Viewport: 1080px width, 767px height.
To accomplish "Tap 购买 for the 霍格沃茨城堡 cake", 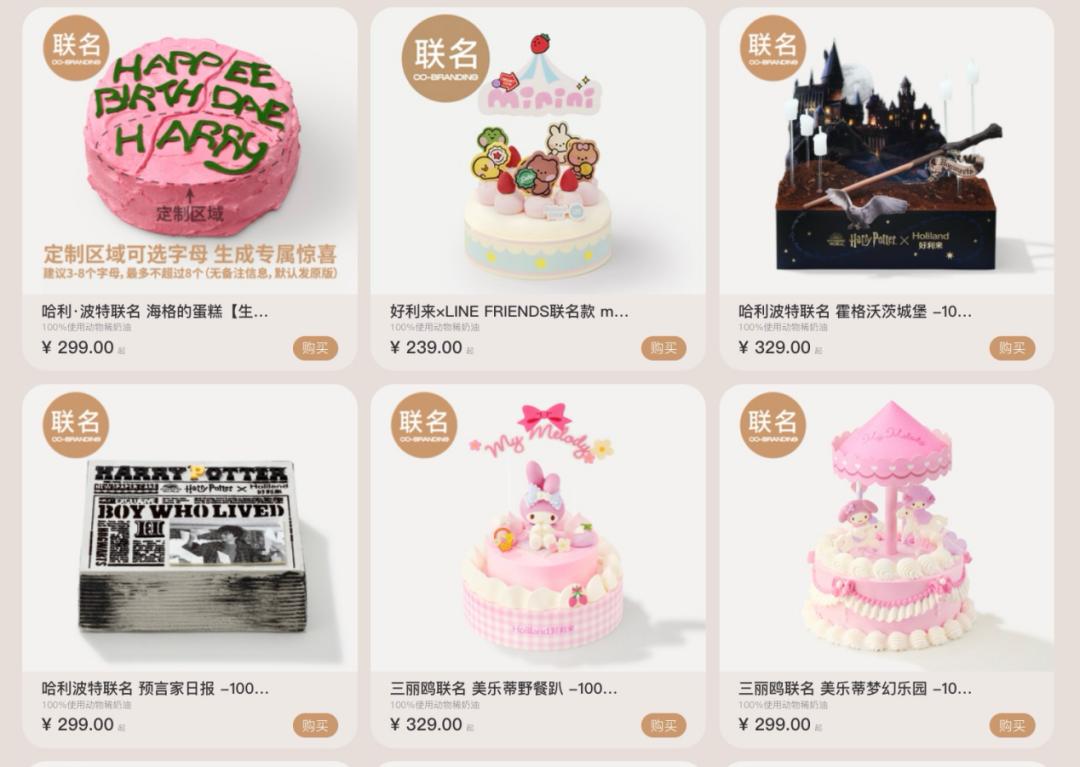I will pos(1012,348).
